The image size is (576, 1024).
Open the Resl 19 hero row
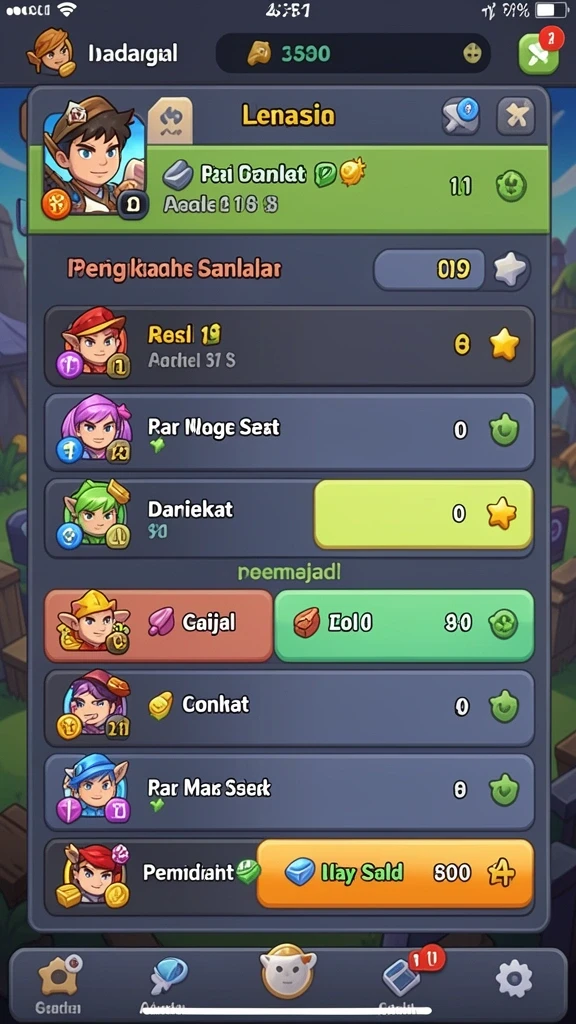point(289,345)
